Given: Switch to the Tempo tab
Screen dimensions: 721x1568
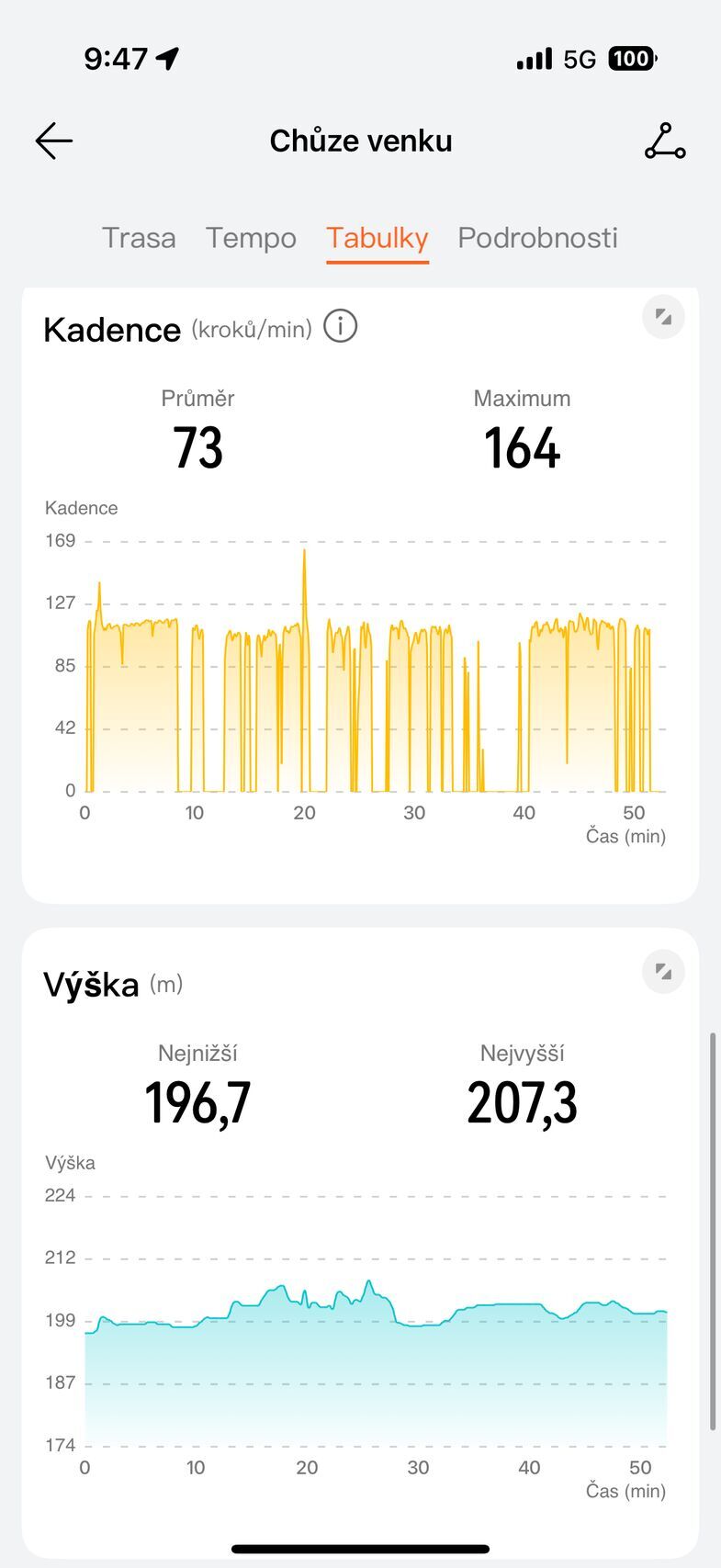Looking at the screenshot, I should coord(251,238).
